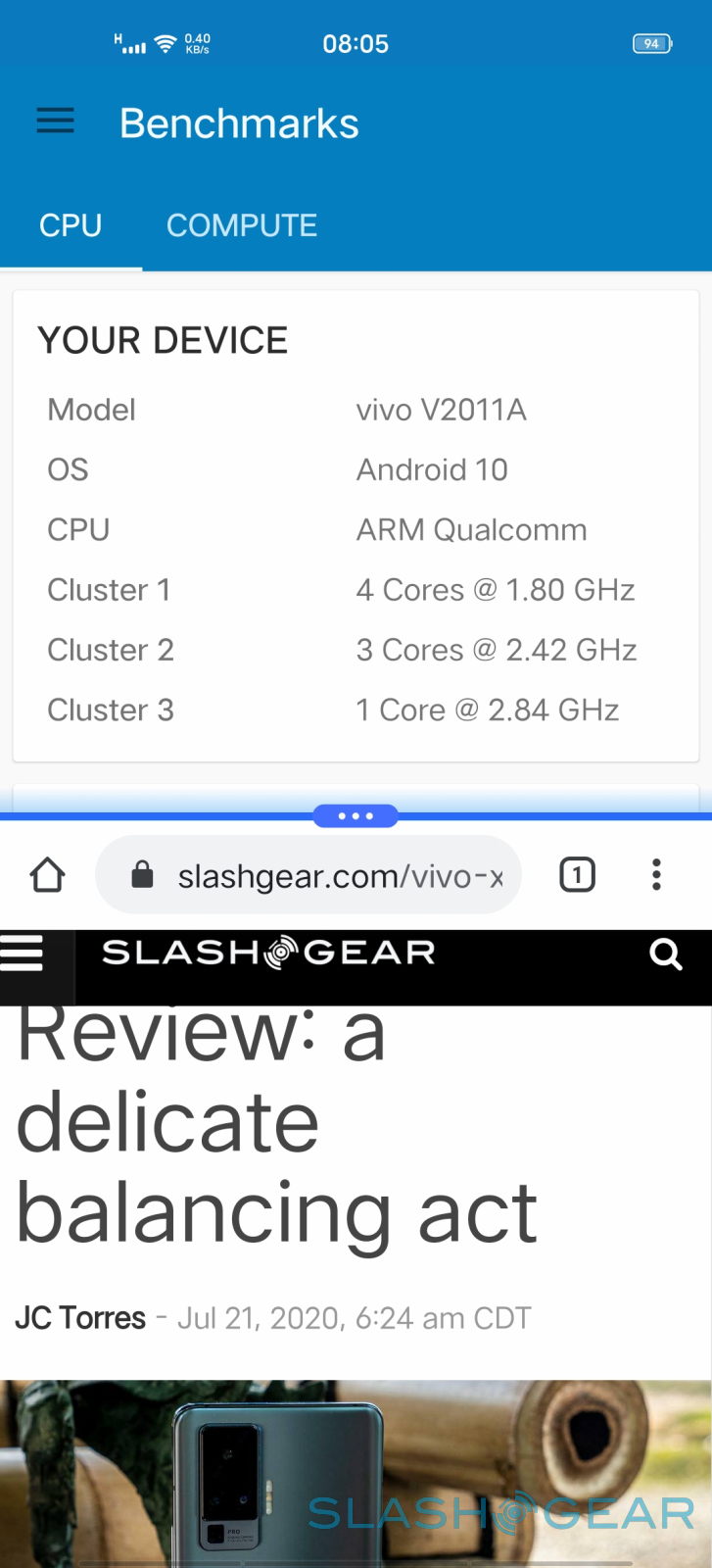Viewport: 712px width, 1568px height.
Task: Open the browser overflow menu
Action: [656, 874]
